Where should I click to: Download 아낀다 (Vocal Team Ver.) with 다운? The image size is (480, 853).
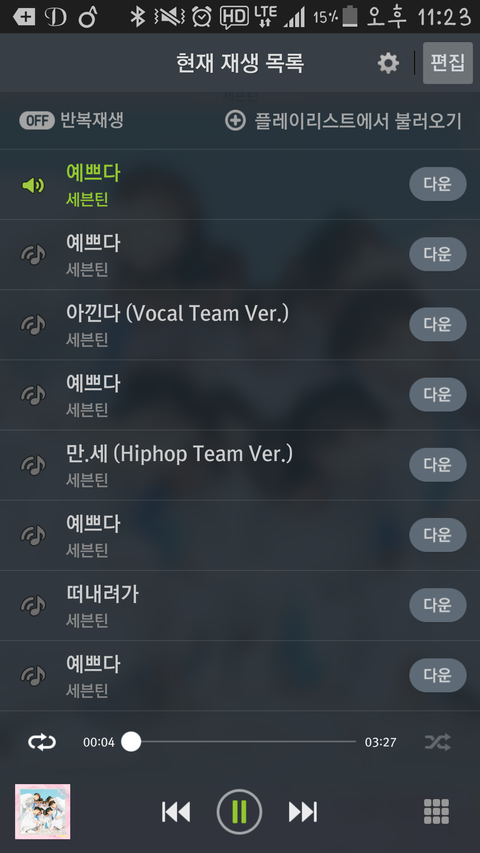tap(438, 324)
